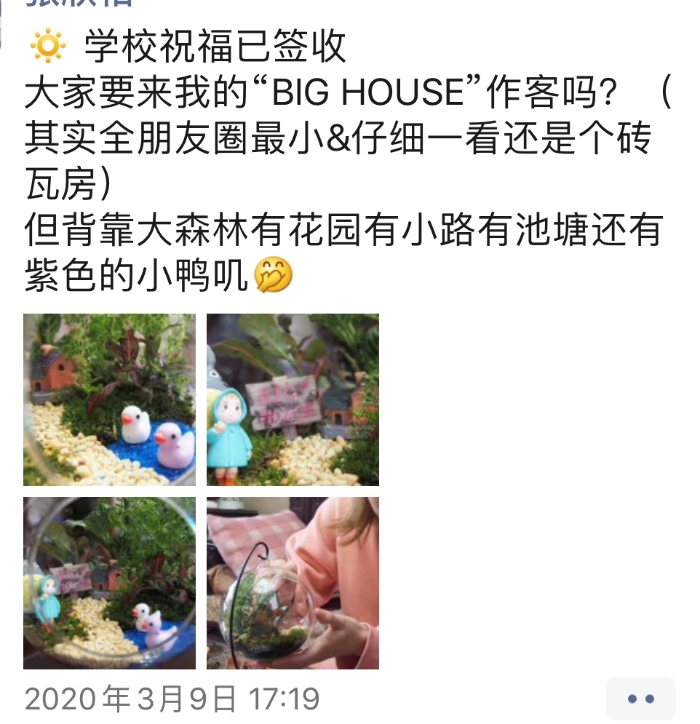Open the photo of two toy ducks
700x724 pixels.
point(109,400)
